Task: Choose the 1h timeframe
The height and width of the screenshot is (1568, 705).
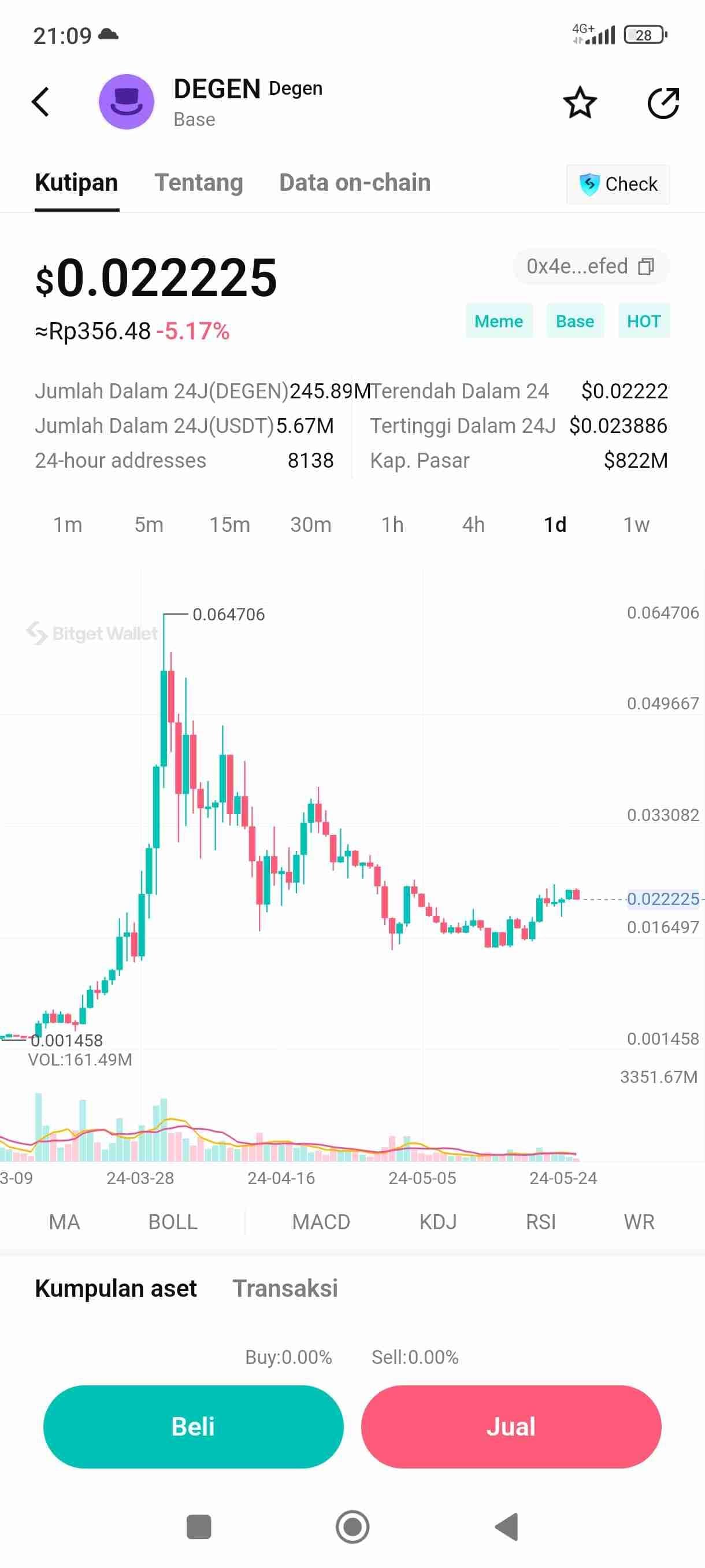Action: (392, 524)
